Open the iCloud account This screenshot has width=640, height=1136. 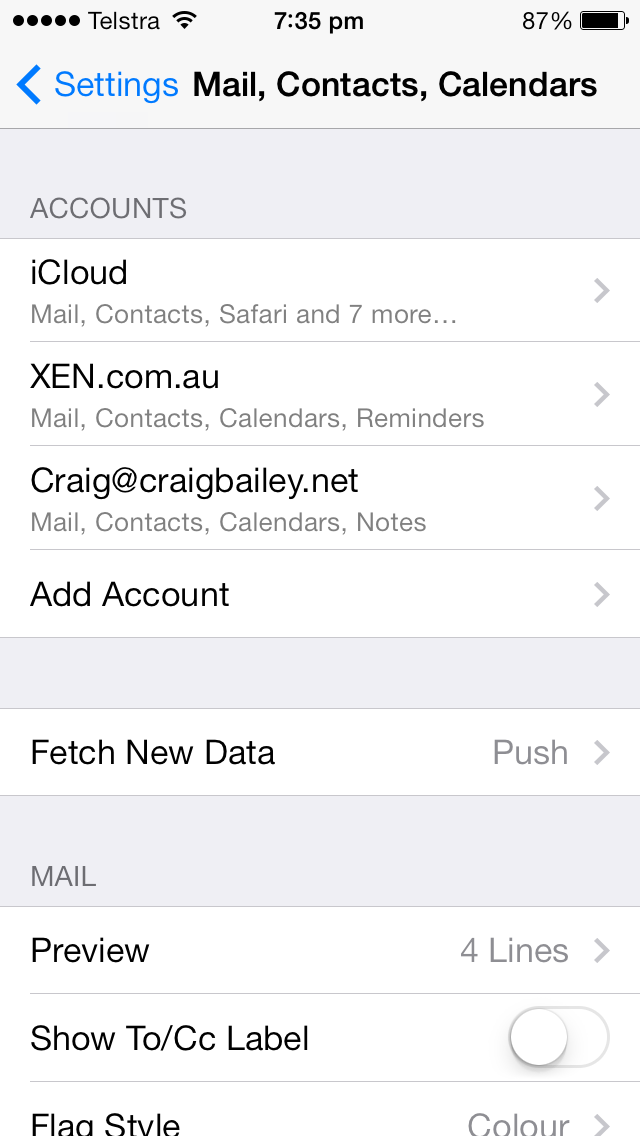click(x=320, y=290)
